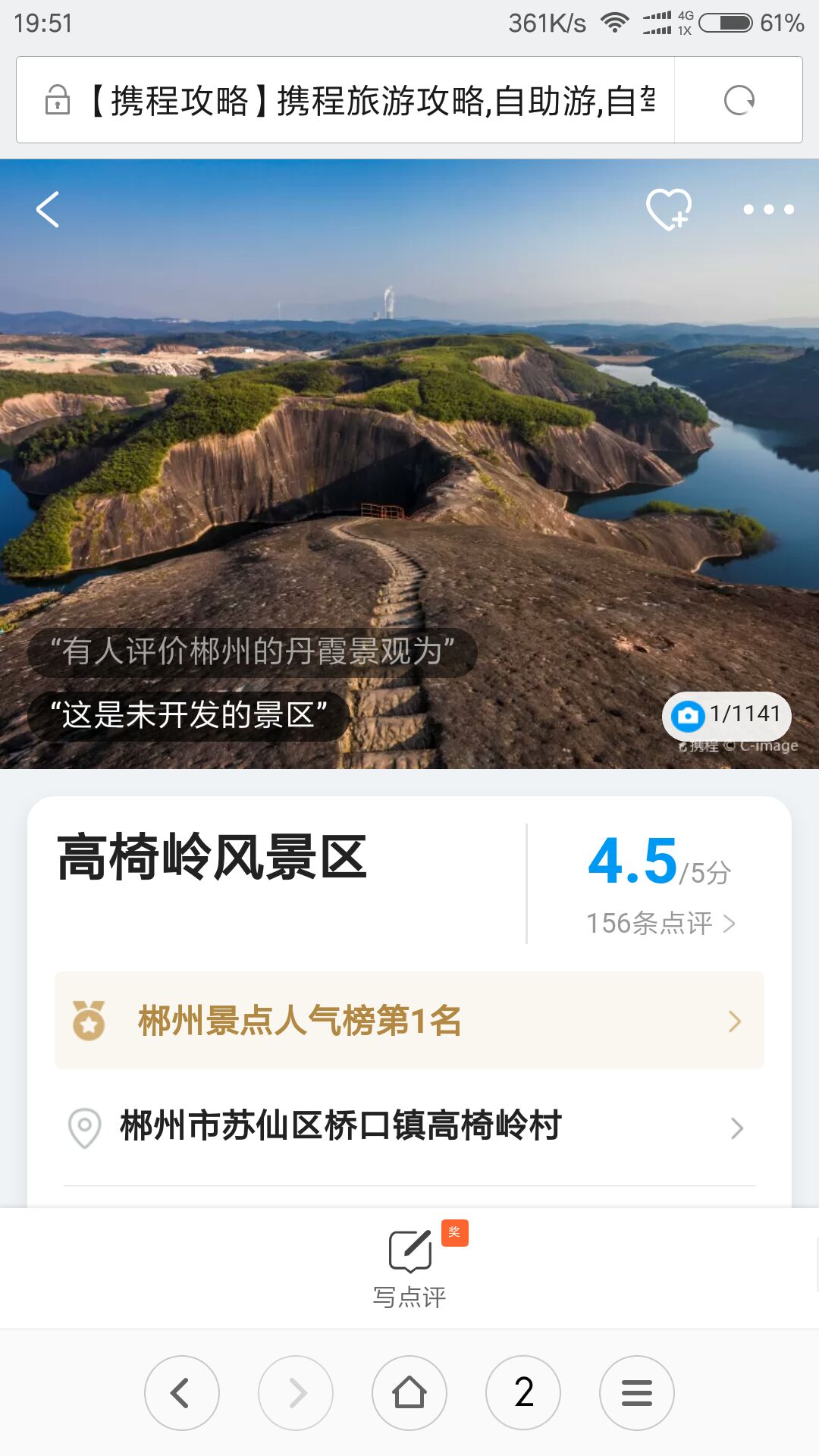
Task: Open the browser hamburger menu
Action: [637, 1392]
